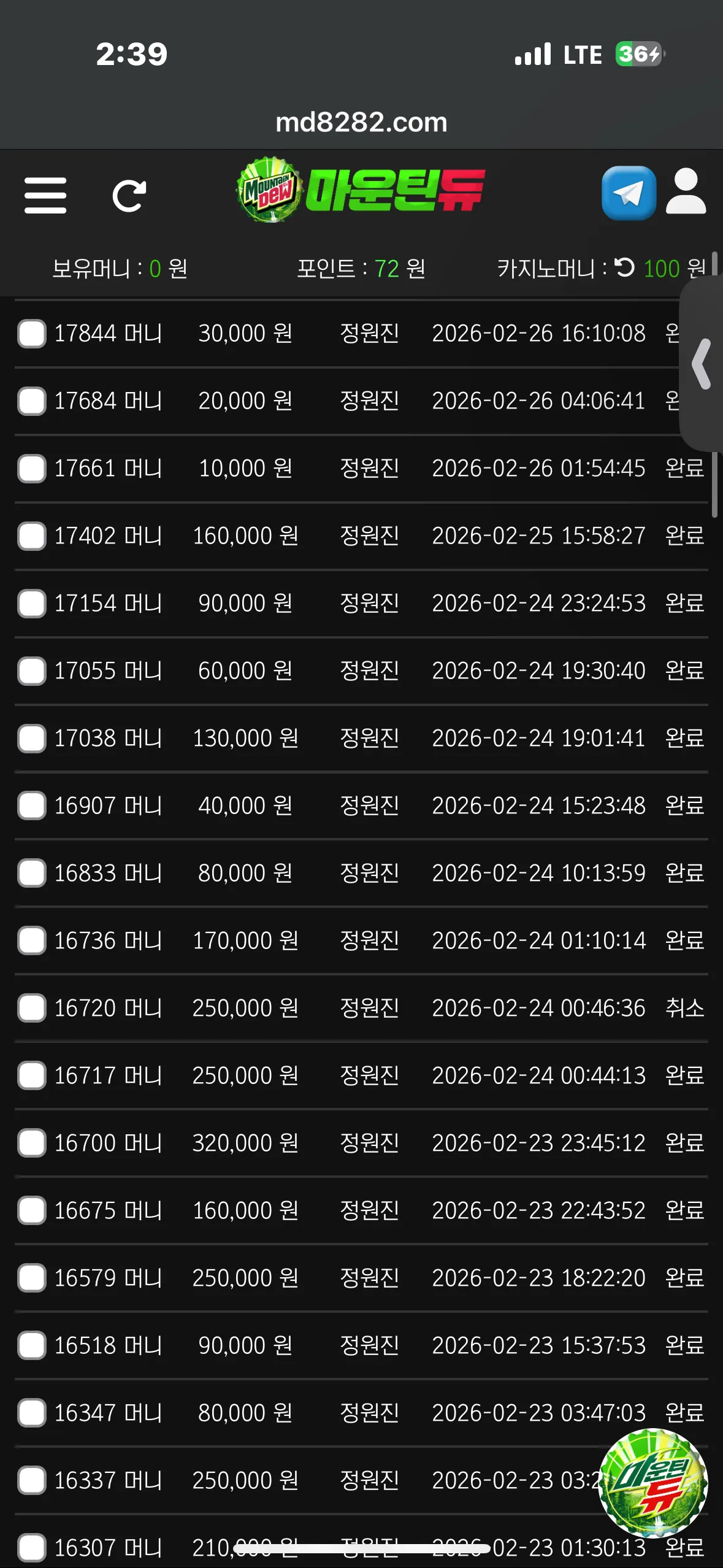Mark the checkbox for entry 16579

pyautogui.click(x=32, y=1278)
